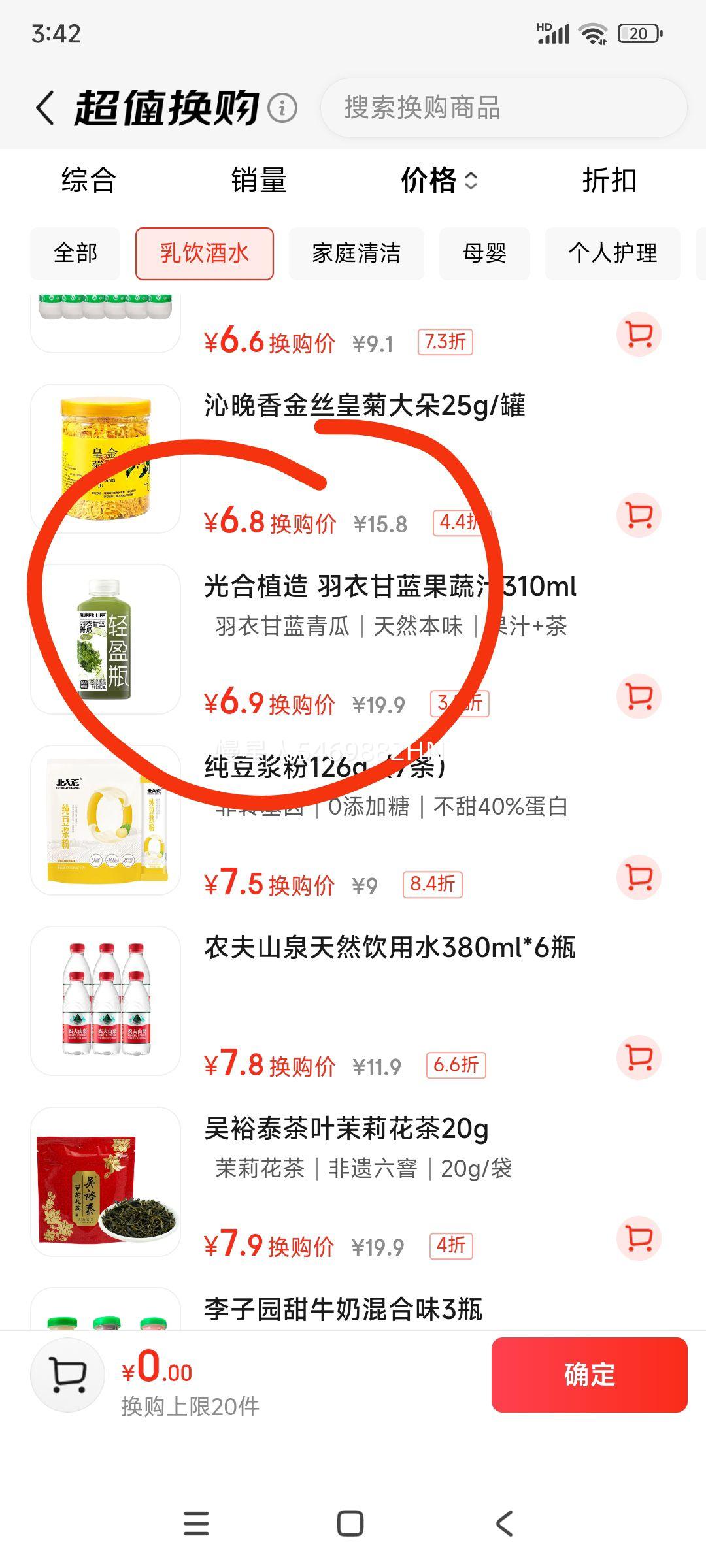The image size is (706, 1568).
Task: Tap the back arrow to exit 超值换购
Action: pyautogui.click(x=44, y=106)
